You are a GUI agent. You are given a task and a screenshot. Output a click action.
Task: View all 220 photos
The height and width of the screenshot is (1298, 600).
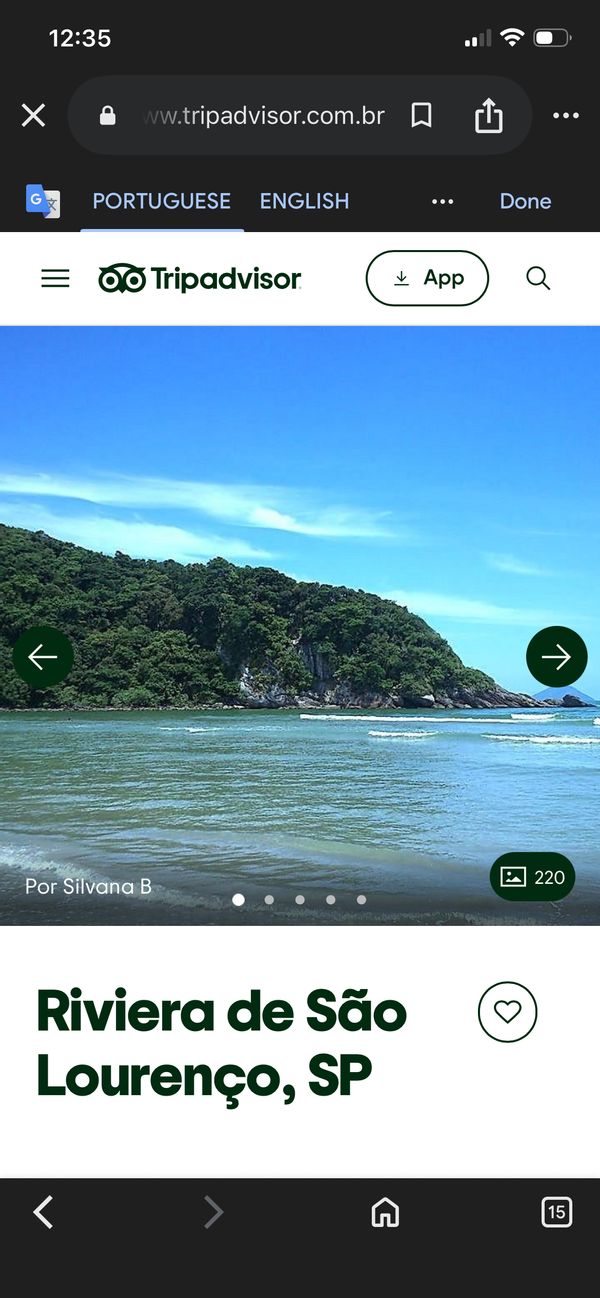pyautogui.click(x=533, y=877)
